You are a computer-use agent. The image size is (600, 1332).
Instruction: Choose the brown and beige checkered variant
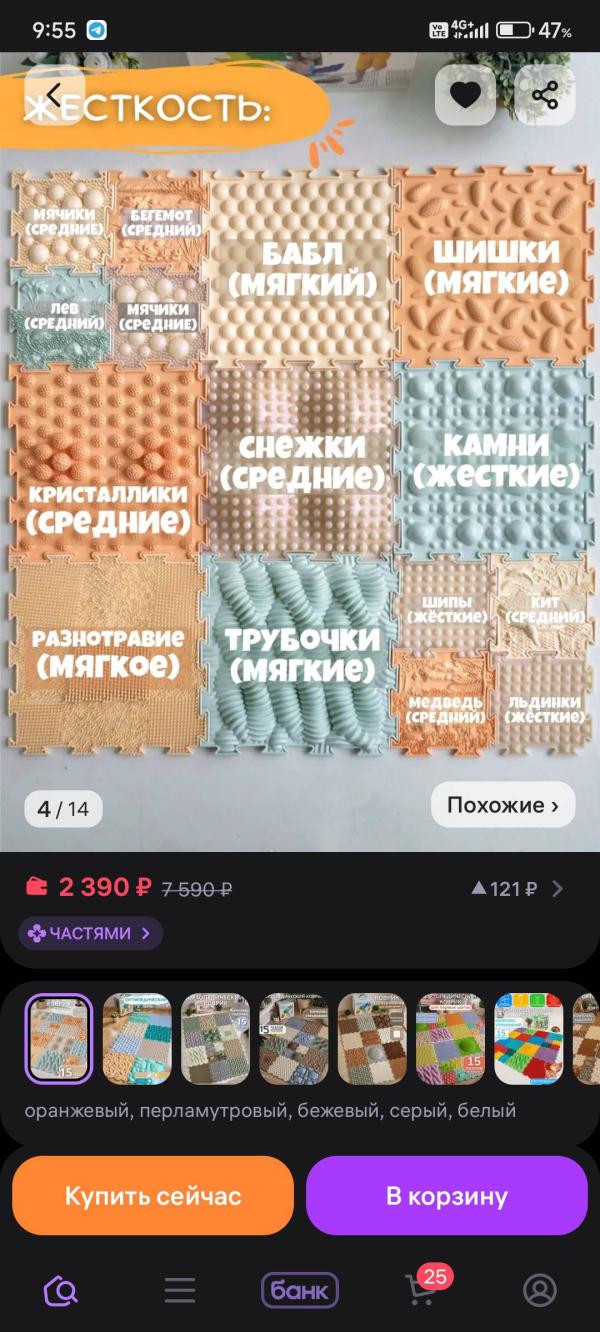coord(372,1038)
